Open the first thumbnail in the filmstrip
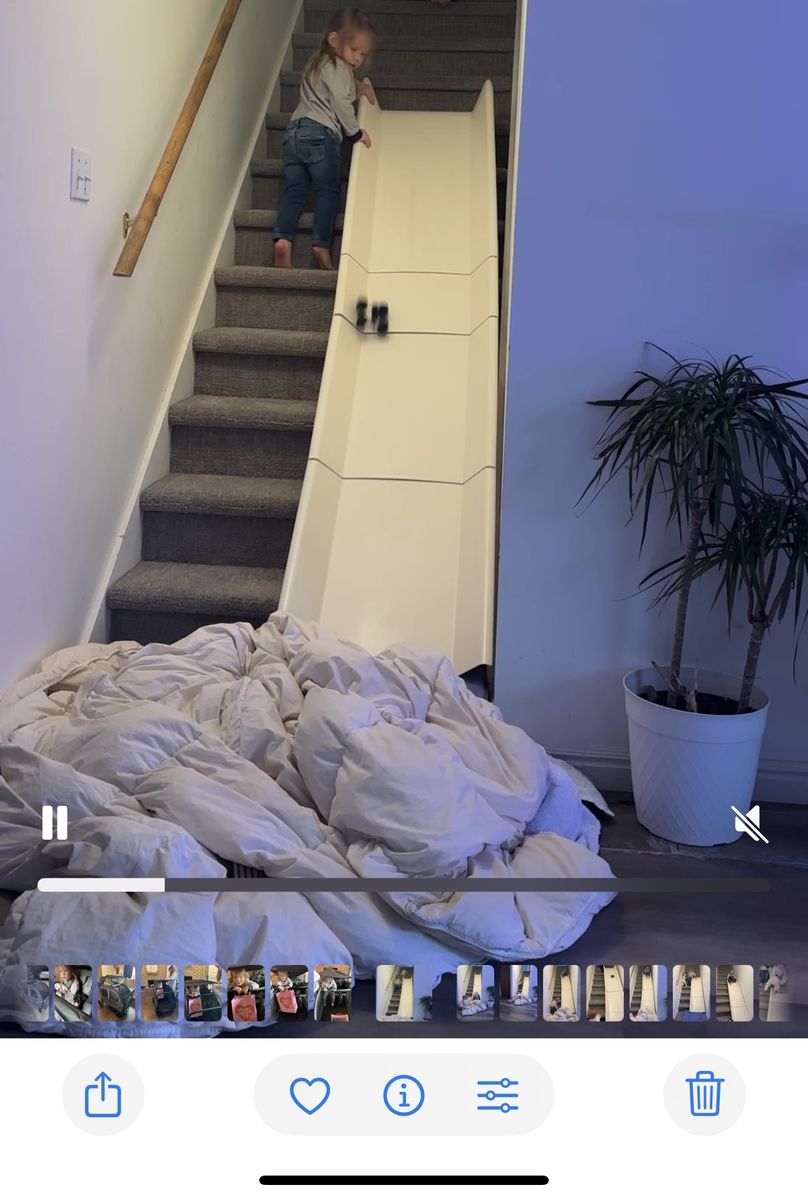The width and height of the screenshot is (808, 1200). (37, 993)
